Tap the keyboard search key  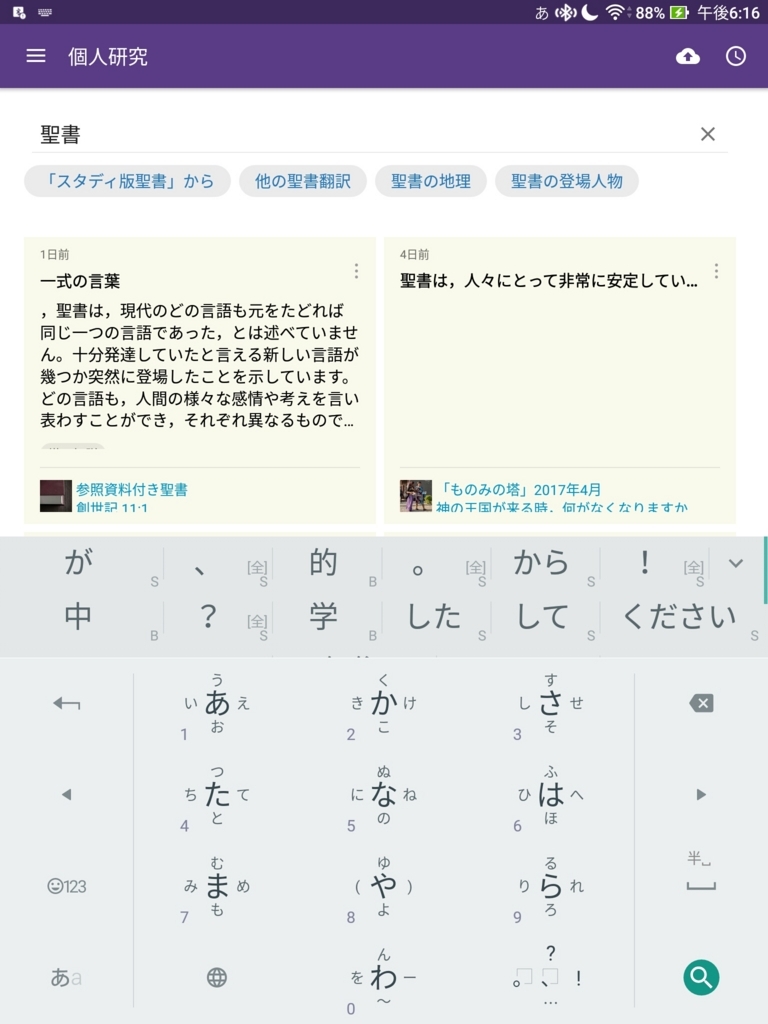point(701,977)
